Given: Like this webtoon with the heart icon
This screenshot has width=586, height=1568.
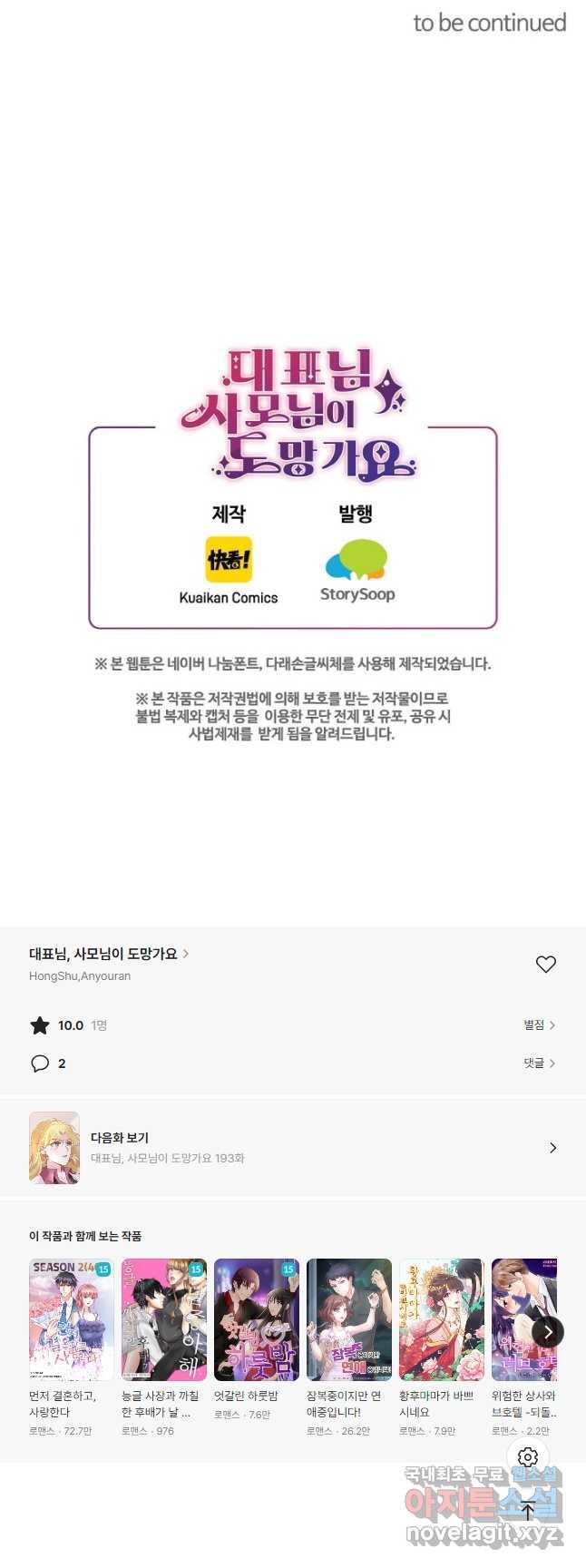Looking at the screenshot, I should pos(545,965).
